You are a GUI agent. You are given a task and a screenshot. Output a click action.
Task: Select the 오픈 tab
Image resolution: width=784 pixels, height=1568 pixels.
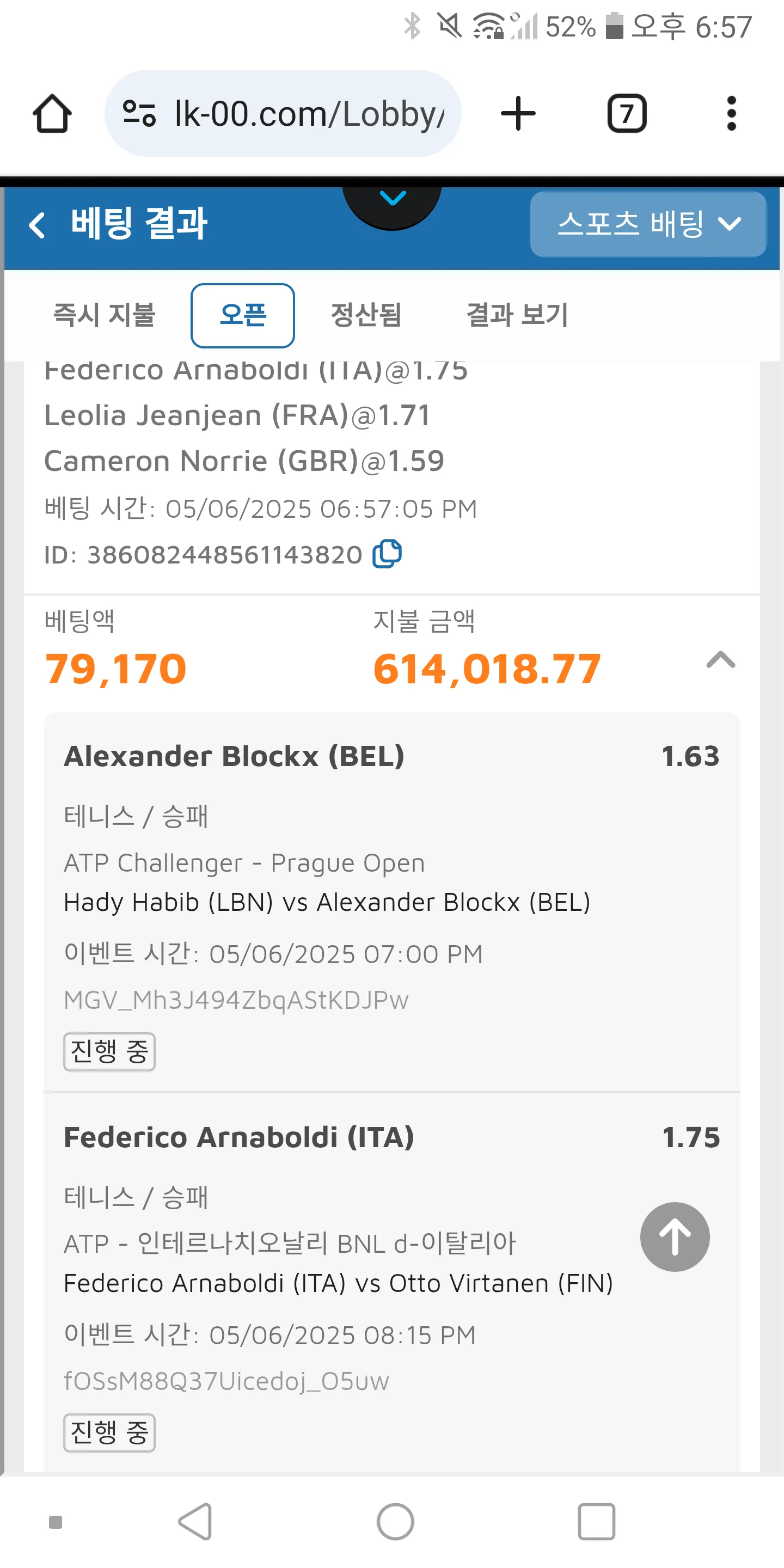(243, 315)
